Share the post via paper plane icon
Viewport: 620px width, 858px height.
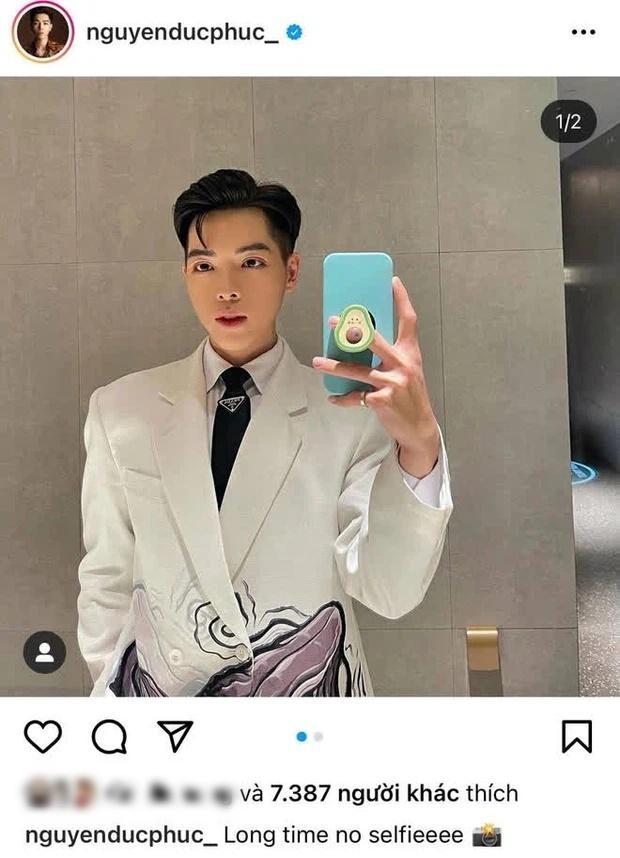[x=175, y=737]
